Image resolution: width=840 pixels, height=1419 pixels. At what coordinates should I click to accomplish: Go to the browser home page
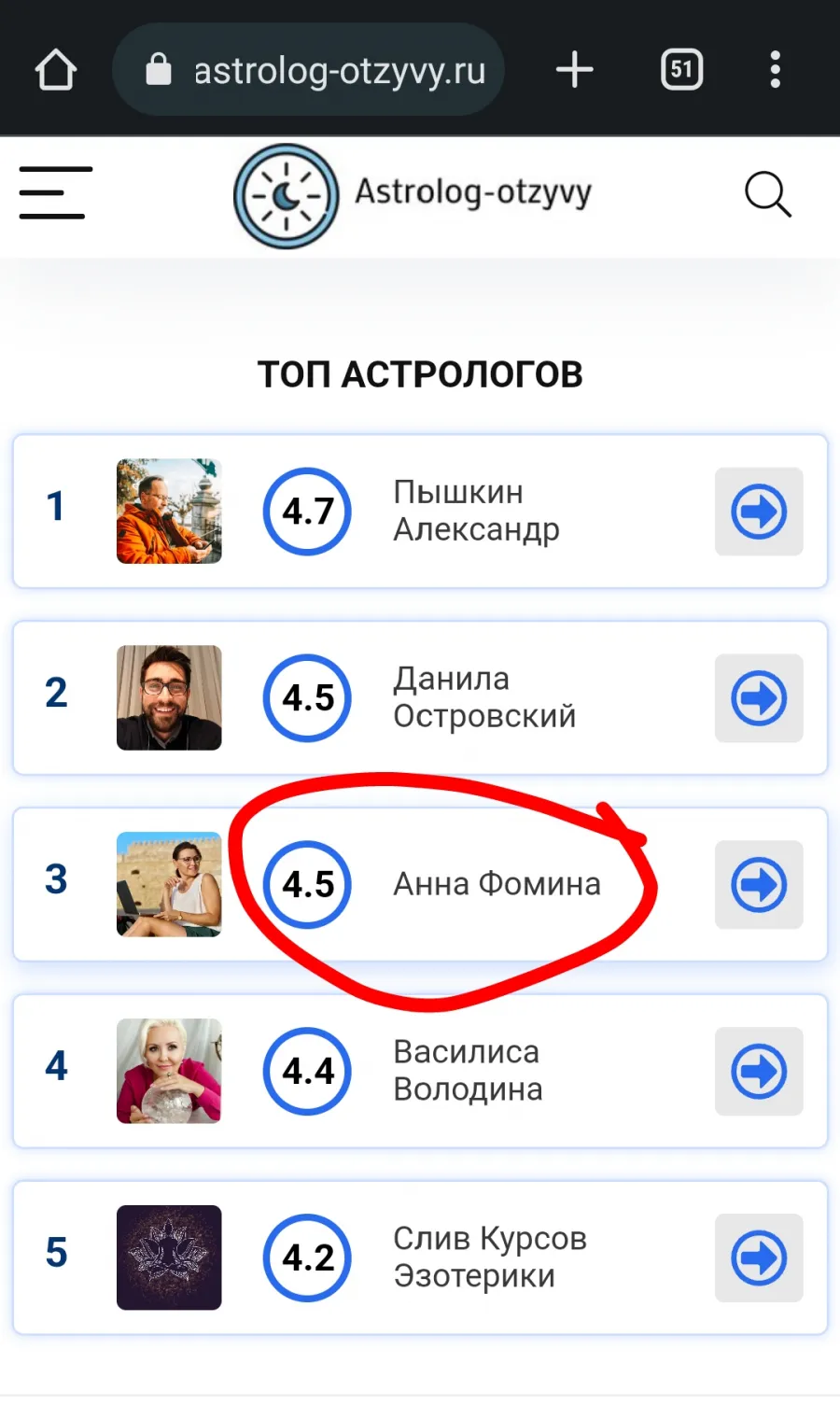[x=55, y=70]
